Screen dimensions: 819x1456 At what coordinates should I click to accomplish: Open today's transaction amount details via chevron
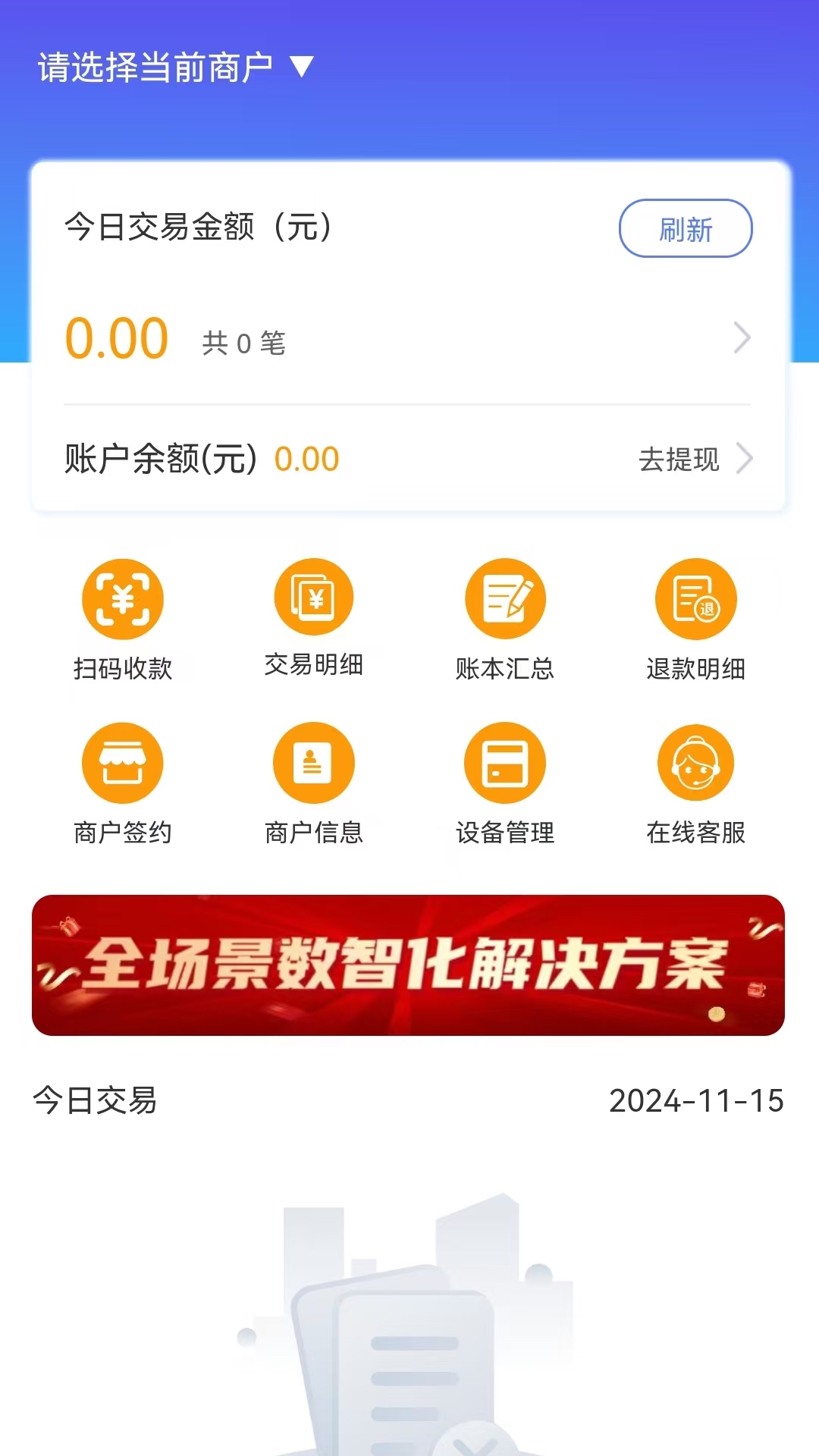click(741, 337)
